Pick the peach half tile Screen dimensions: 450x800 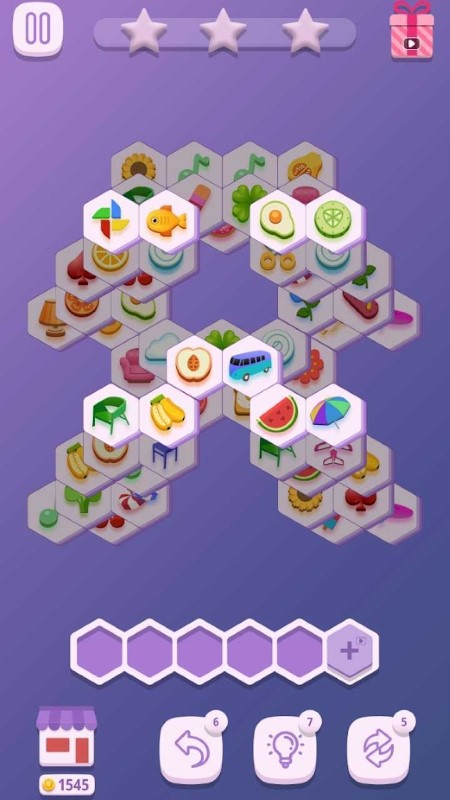[x=194, y=365]
